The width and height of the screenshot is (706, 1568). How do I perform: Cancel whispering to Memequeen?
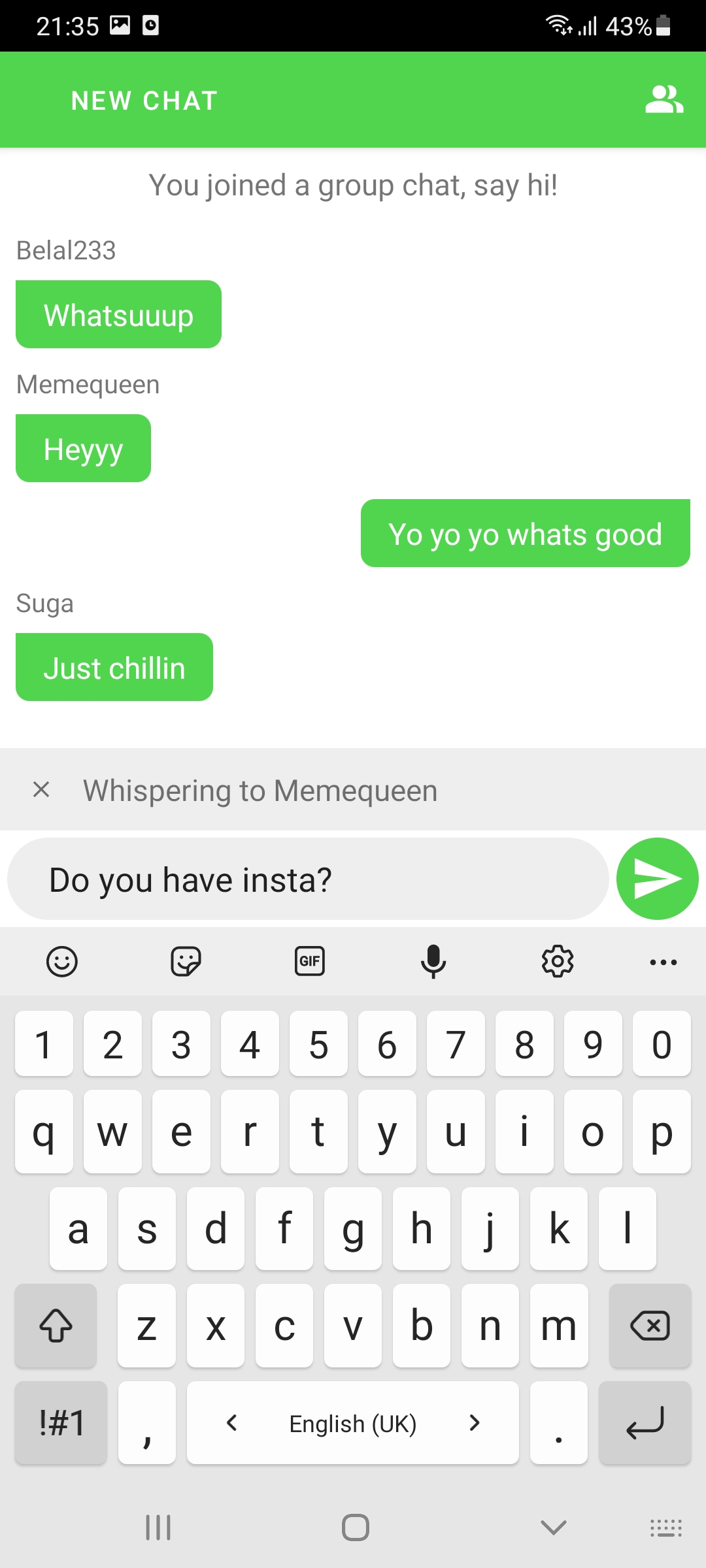coord(41,790)
